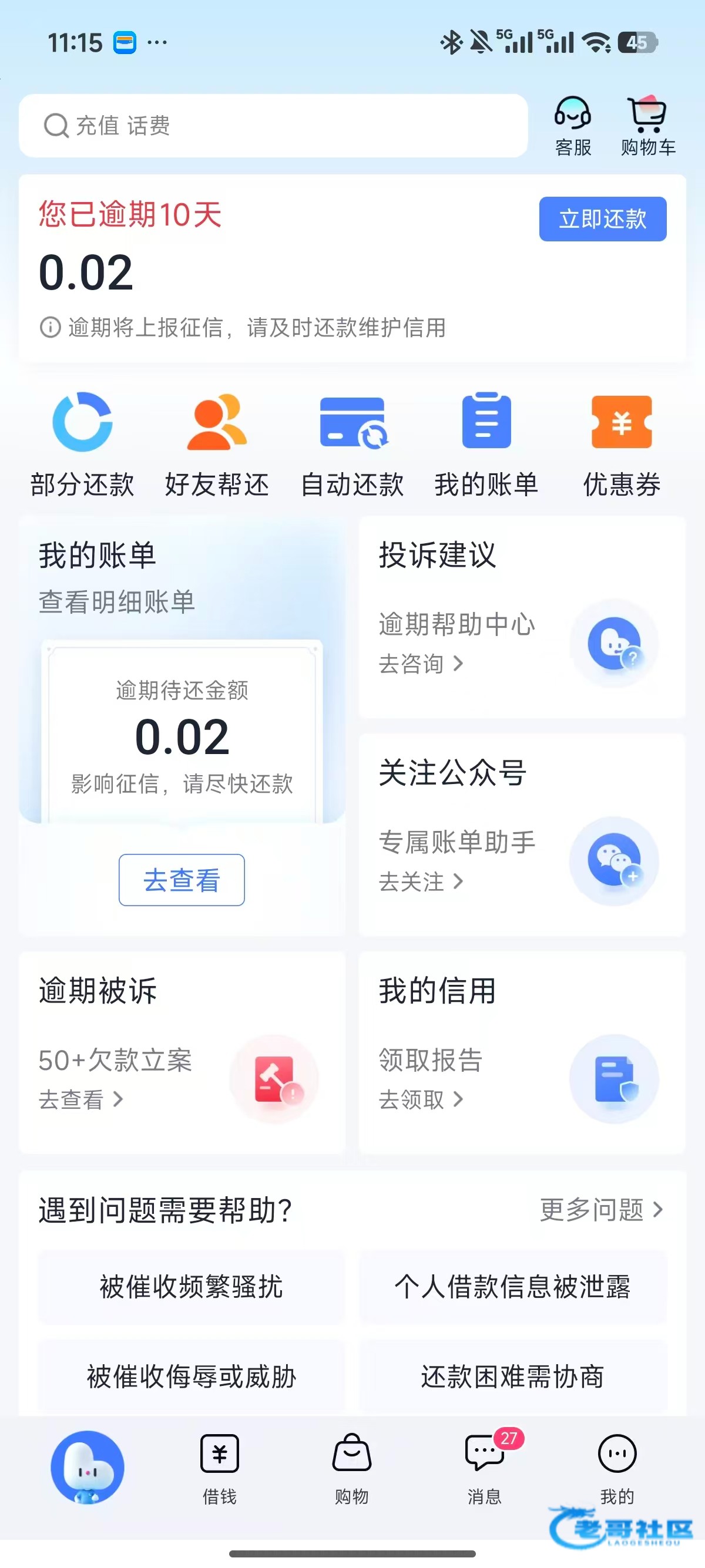Image resolution: width=705 pixels, height=1568 pixels.
Task: Tap the 去查看 bill button
Action: pyautogui.click(x=182, y=880)
